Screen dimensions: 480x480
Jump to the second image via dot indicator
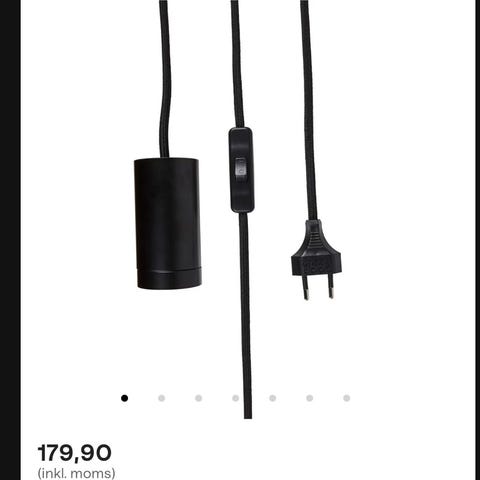(162, 398)
